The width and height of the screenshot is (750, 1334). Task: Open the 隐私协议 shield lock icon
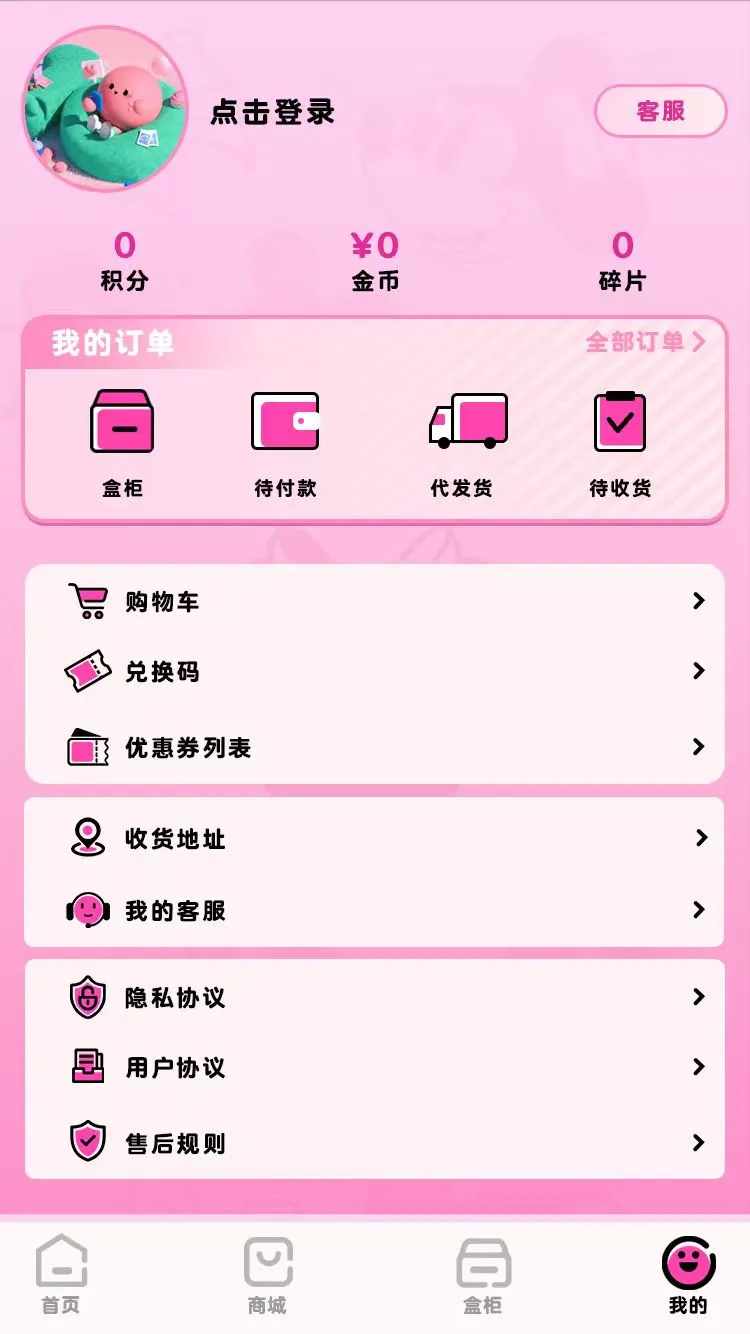(88, 997)
